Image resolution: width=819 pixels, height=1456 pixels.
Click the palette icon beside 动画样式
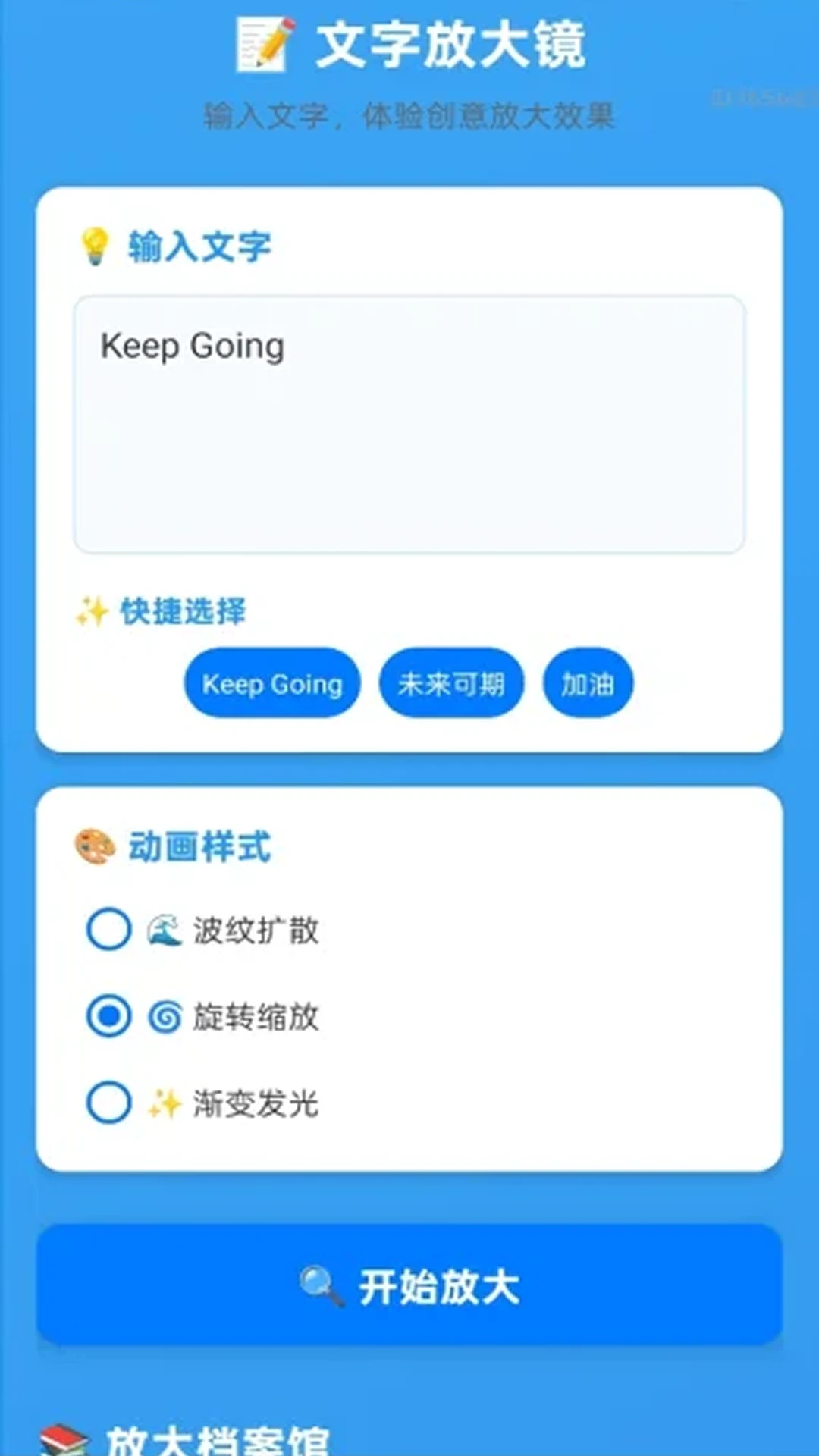coord(93,846)
